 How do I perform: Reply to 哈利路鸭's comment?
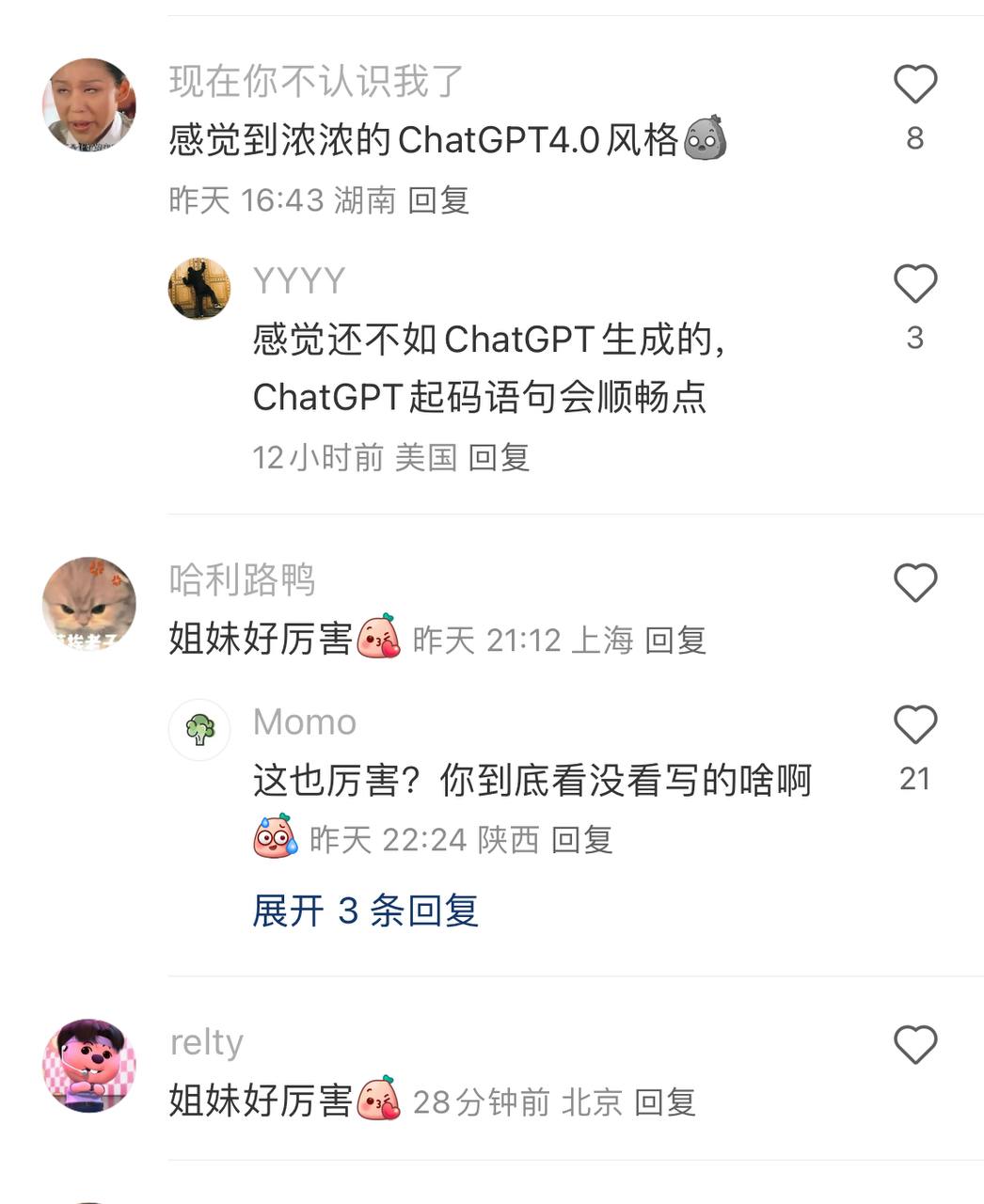click(678, 640)
